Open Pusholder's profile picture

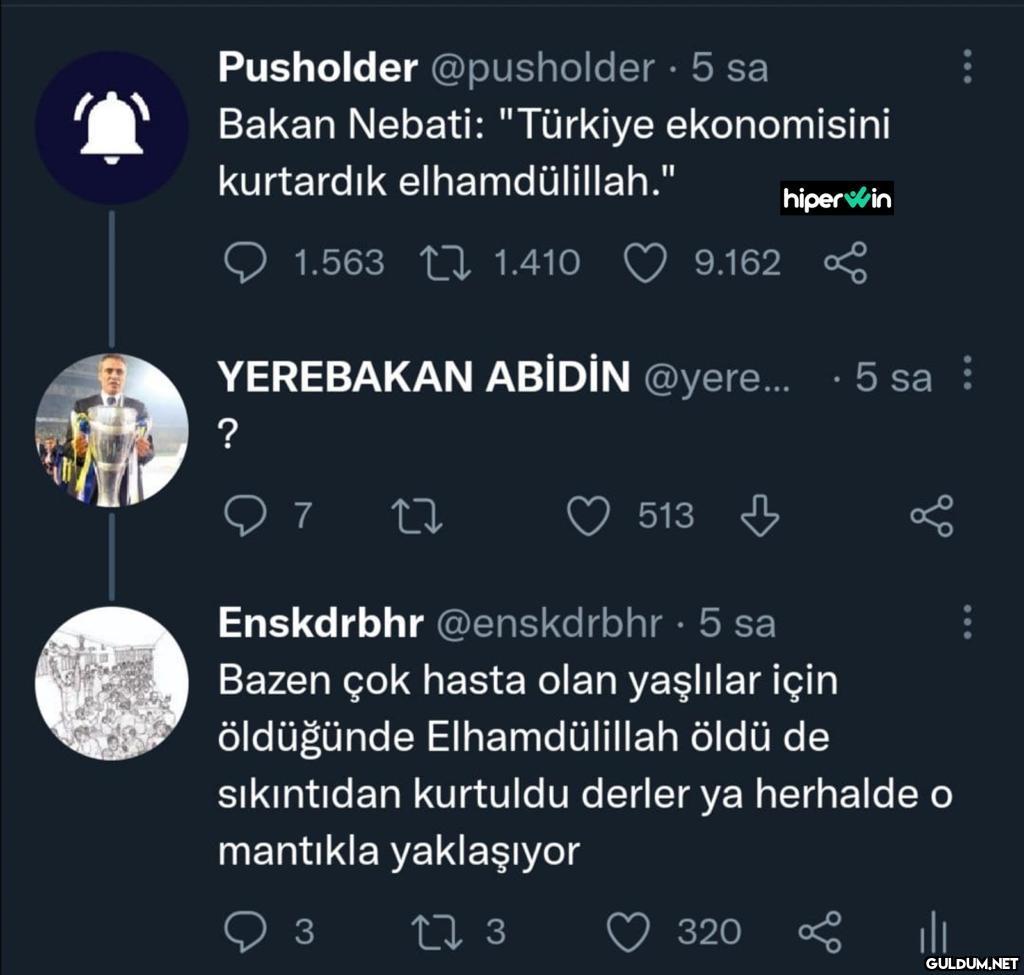pos(111,127)
